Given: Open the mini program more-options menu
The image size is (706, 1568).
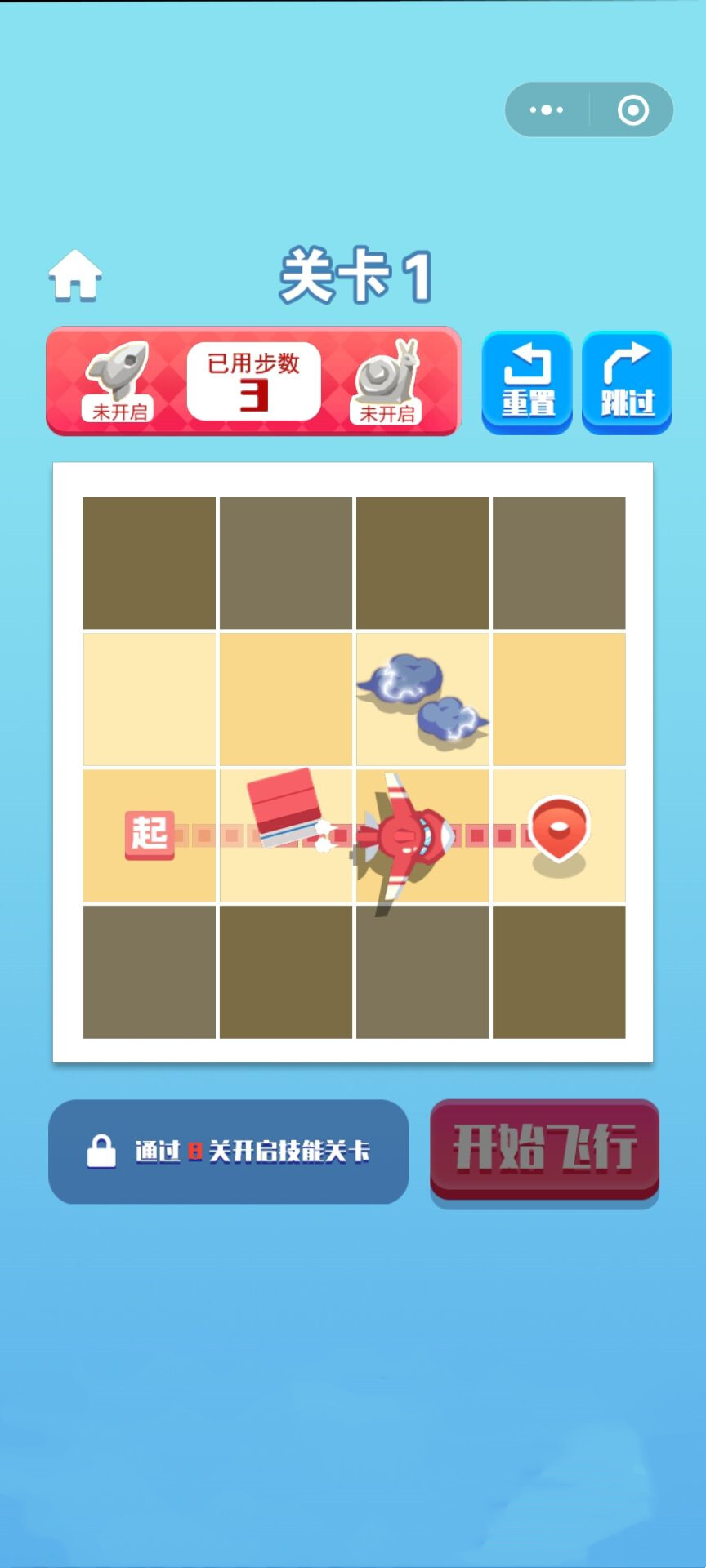Looking at the screenshot, I should click(547, 109).
